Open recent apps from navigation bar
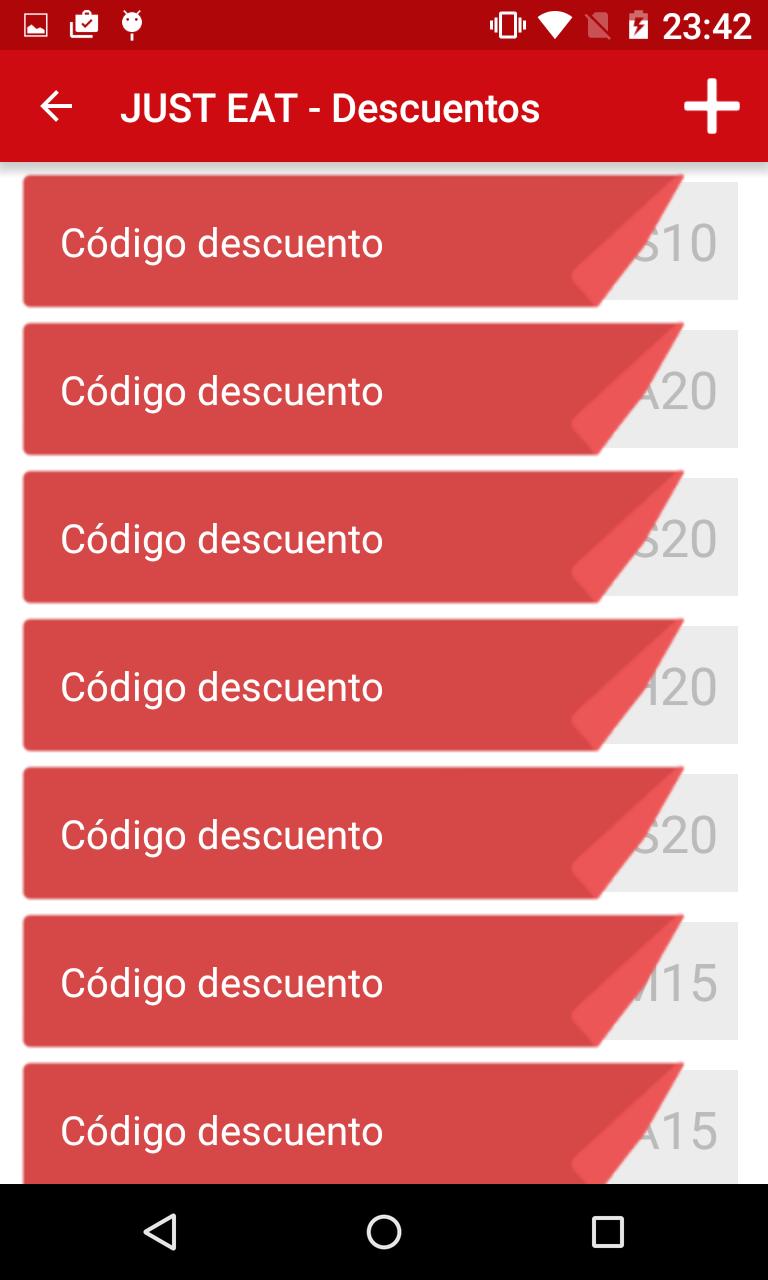 (607, 1232)
